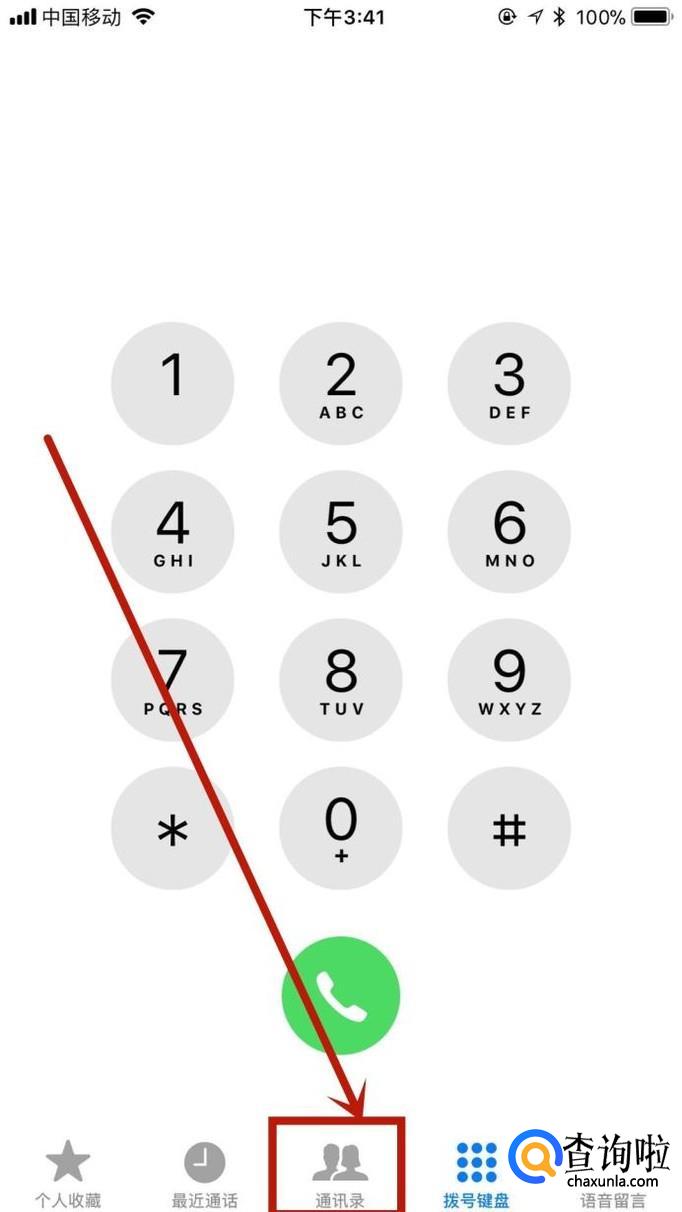Enter the 9 WXYZ key
Viewport: 682px width, 1212px height.
coord(509,680)
